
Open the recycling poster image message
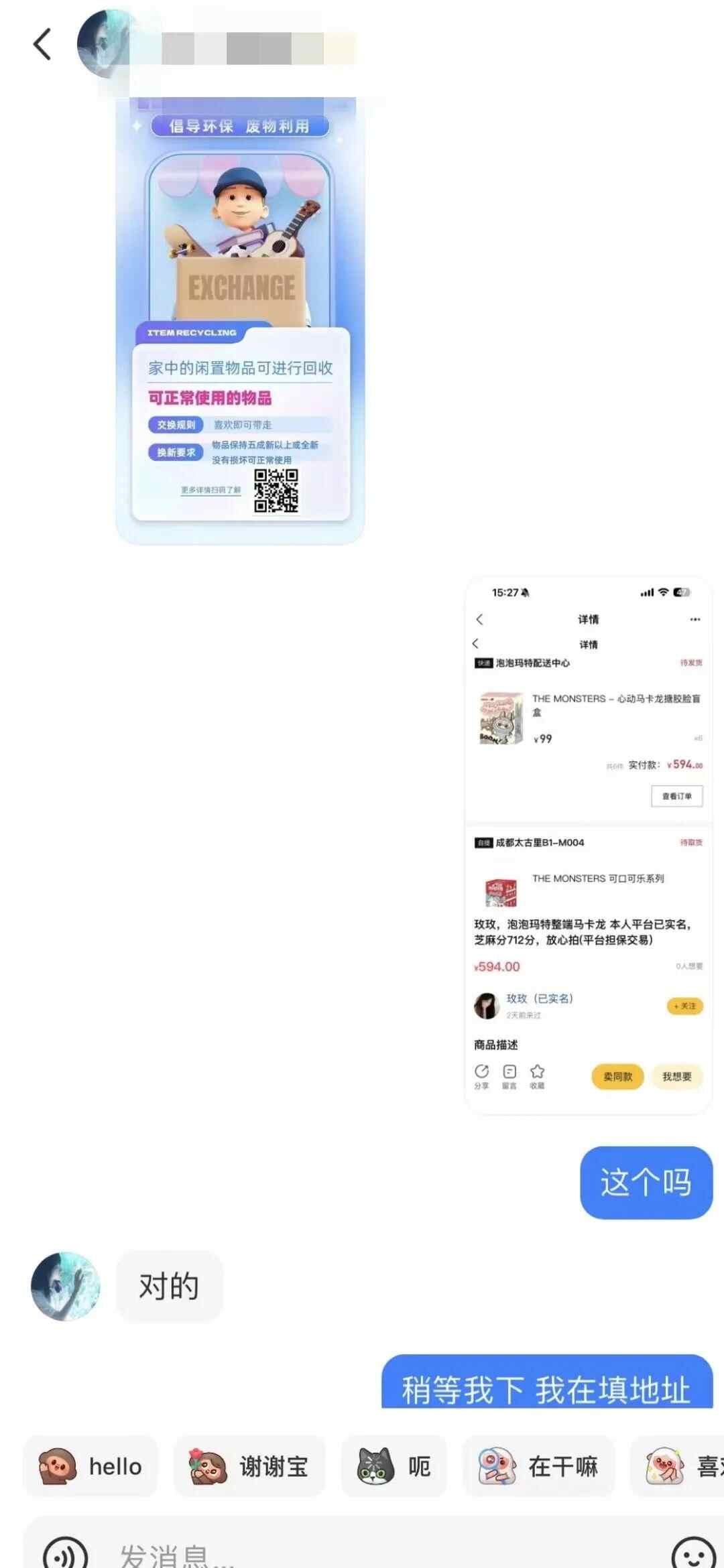[x=240, y=320]
